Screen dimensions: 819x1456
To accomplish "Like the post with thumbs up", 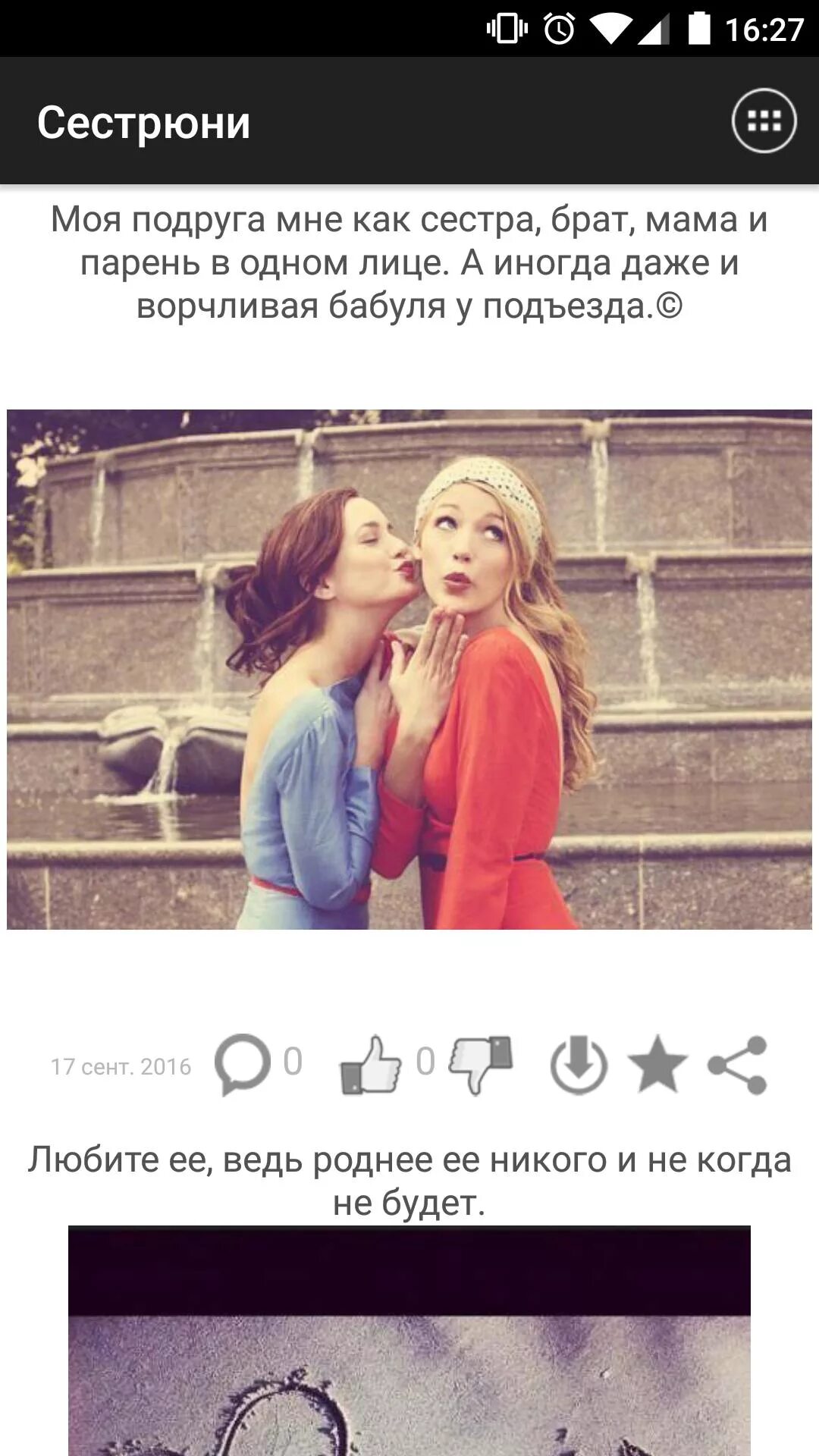I will click(x=370, y=1065).
